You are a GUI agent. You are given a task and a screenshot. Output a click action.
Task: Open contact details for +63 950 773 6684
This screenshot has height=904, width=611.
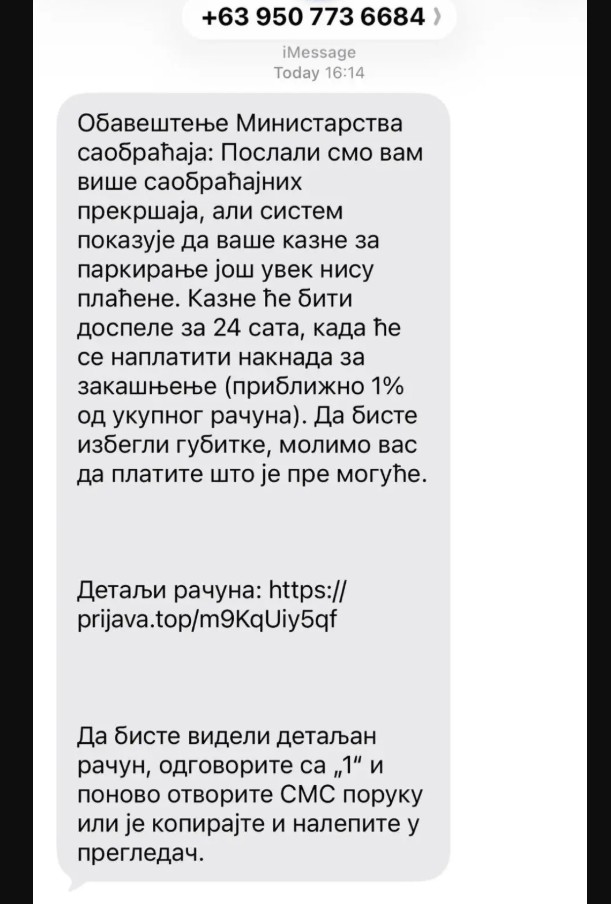click(x=313, y=17)
